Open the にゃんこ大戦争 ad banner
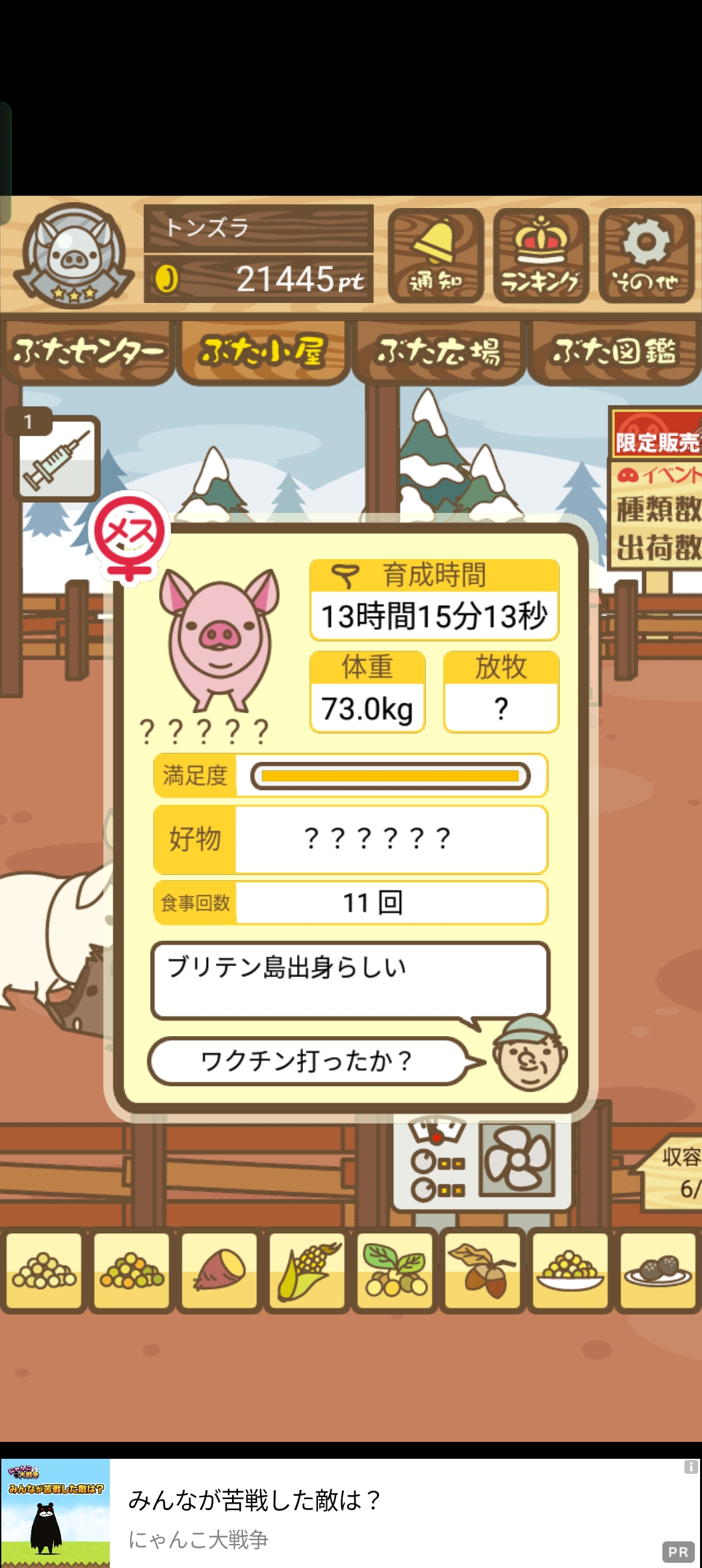 (x=351, y=1513)
